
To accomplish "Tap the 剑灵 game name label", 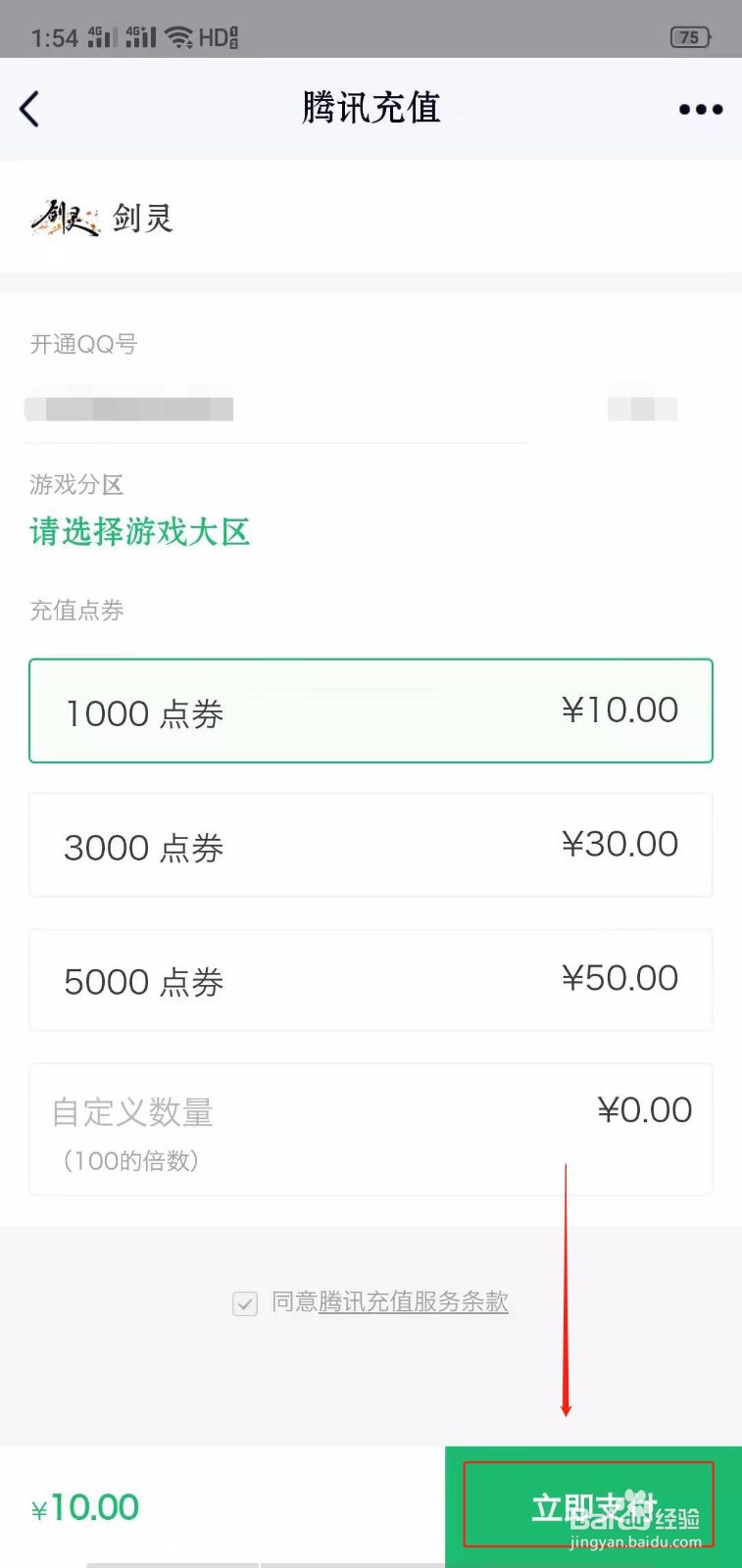I will 144,219.
